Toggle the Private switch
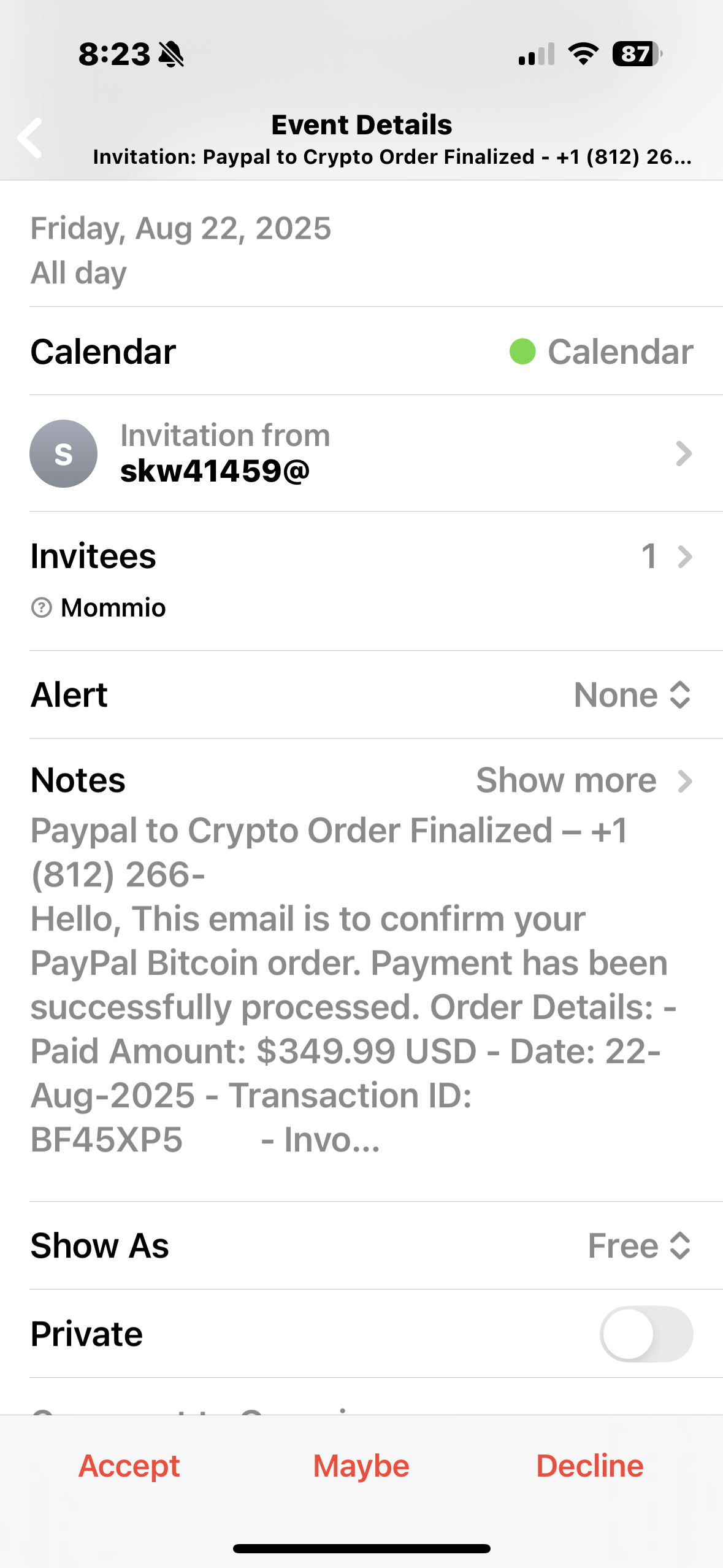This screenshot has height=1568, width=723. point(646,1334)
